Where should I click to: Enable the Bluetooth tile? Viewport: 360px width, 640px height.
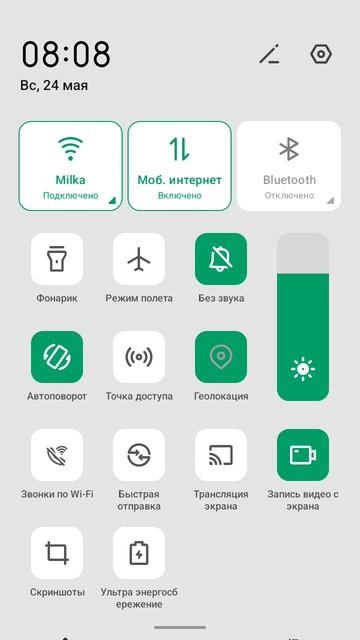tap(289, 166)
